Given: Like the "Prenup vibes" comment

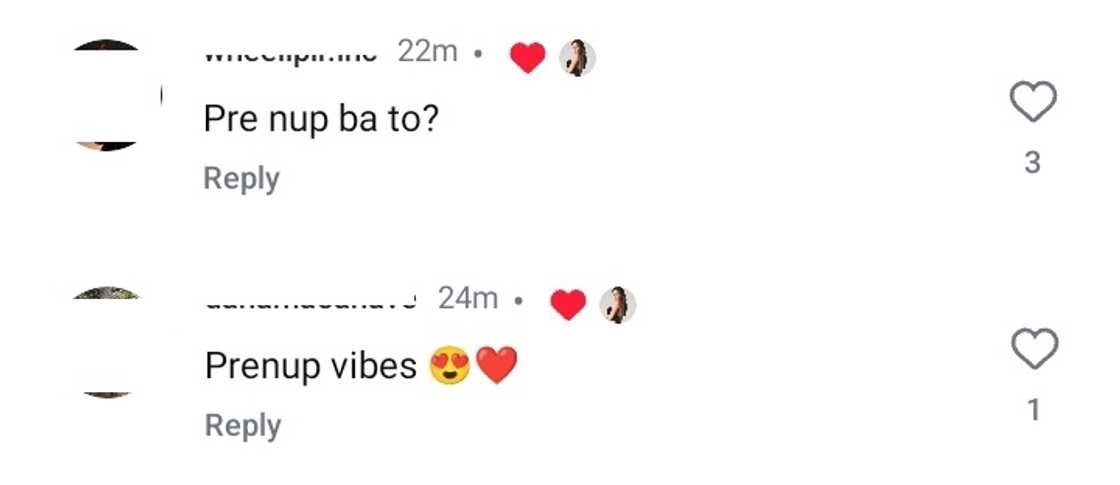Looking at the screenshot, I should (x=1033, y=349).
